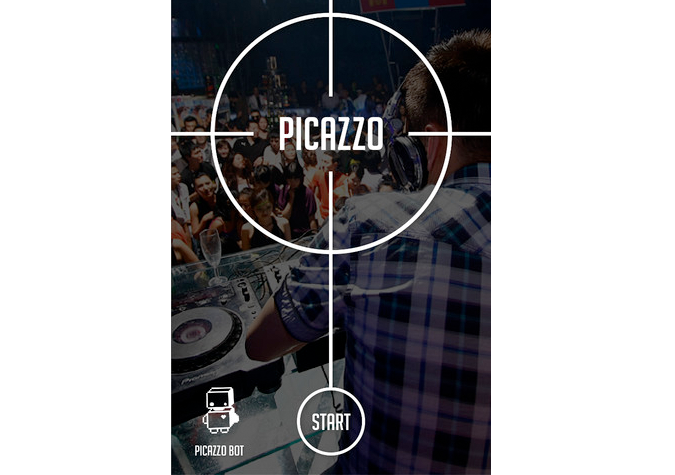This screenshot has height=475, width=675.
Task: Open Picazzo Bot
Action: pyautogui.click(x=219, y=414)
